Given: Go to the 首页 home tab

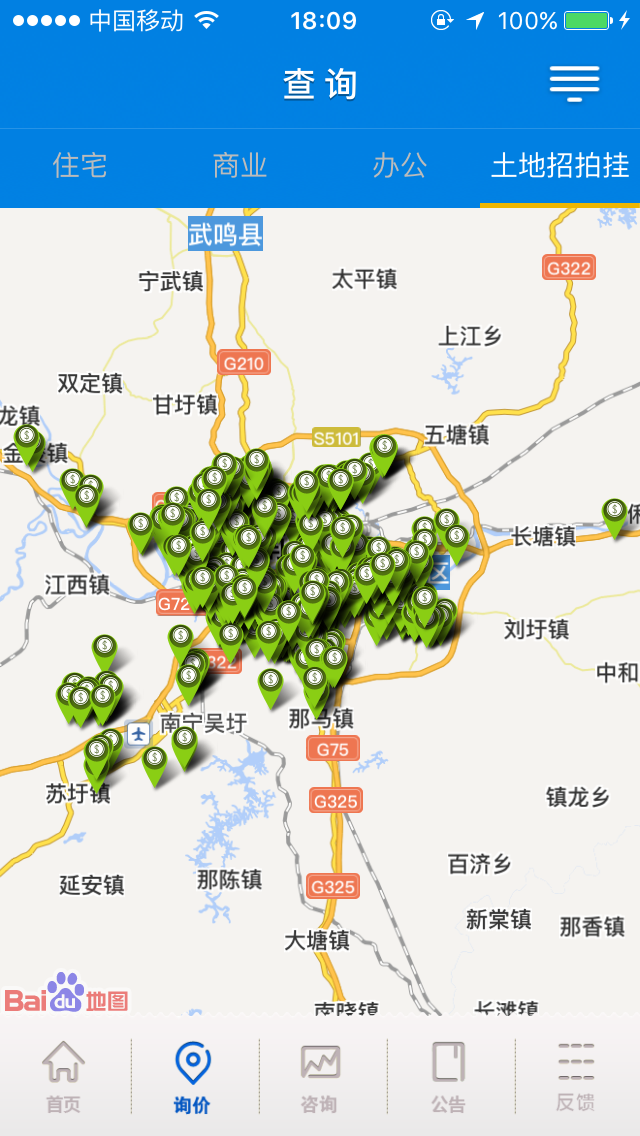Looking at the screenshot, I should [x=64, y=1077].
